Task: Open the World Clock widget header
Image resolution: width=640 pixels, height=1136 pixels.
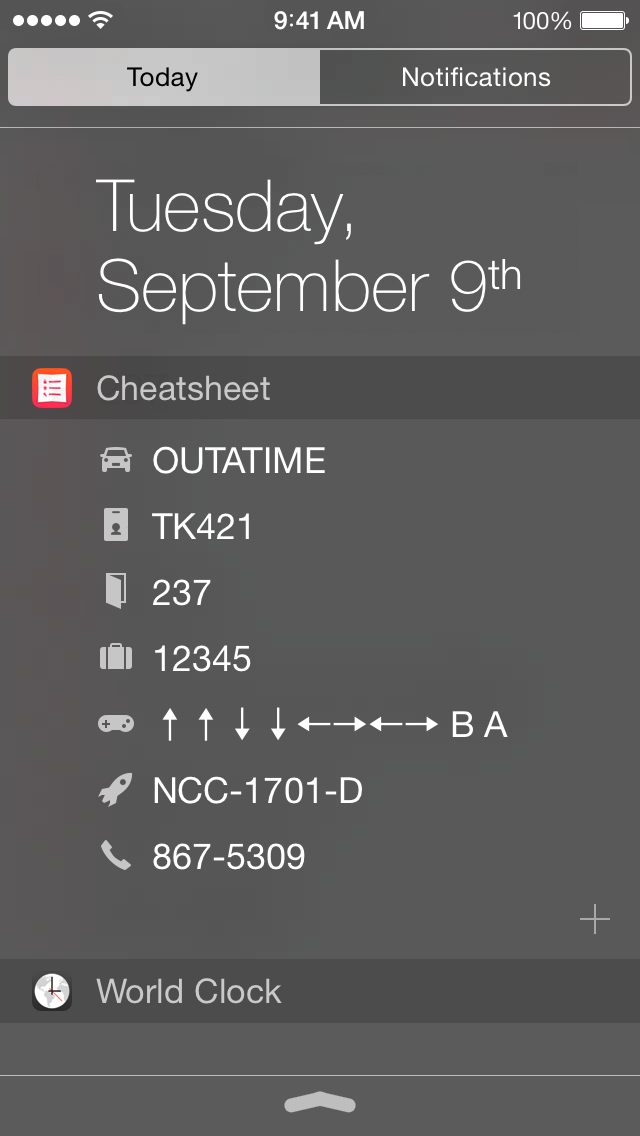Action: [x=189, y=991]
